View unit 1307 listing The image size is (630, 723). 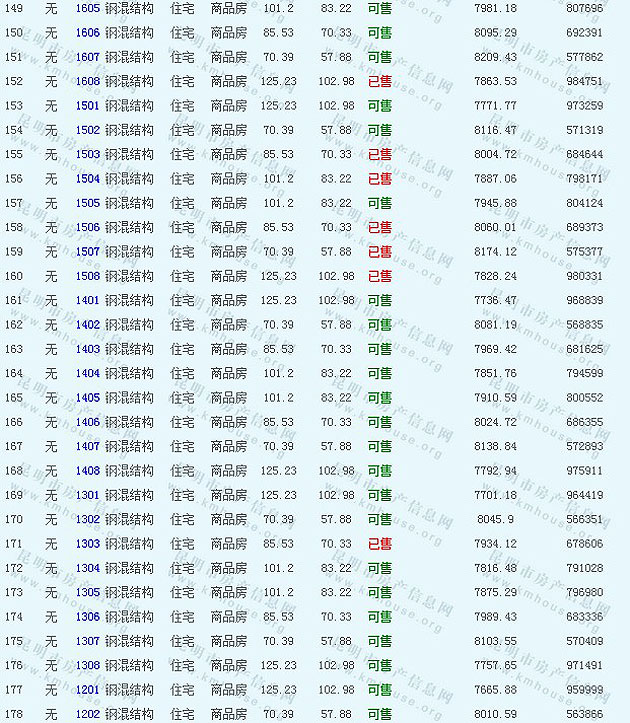(x=87, y=641)
